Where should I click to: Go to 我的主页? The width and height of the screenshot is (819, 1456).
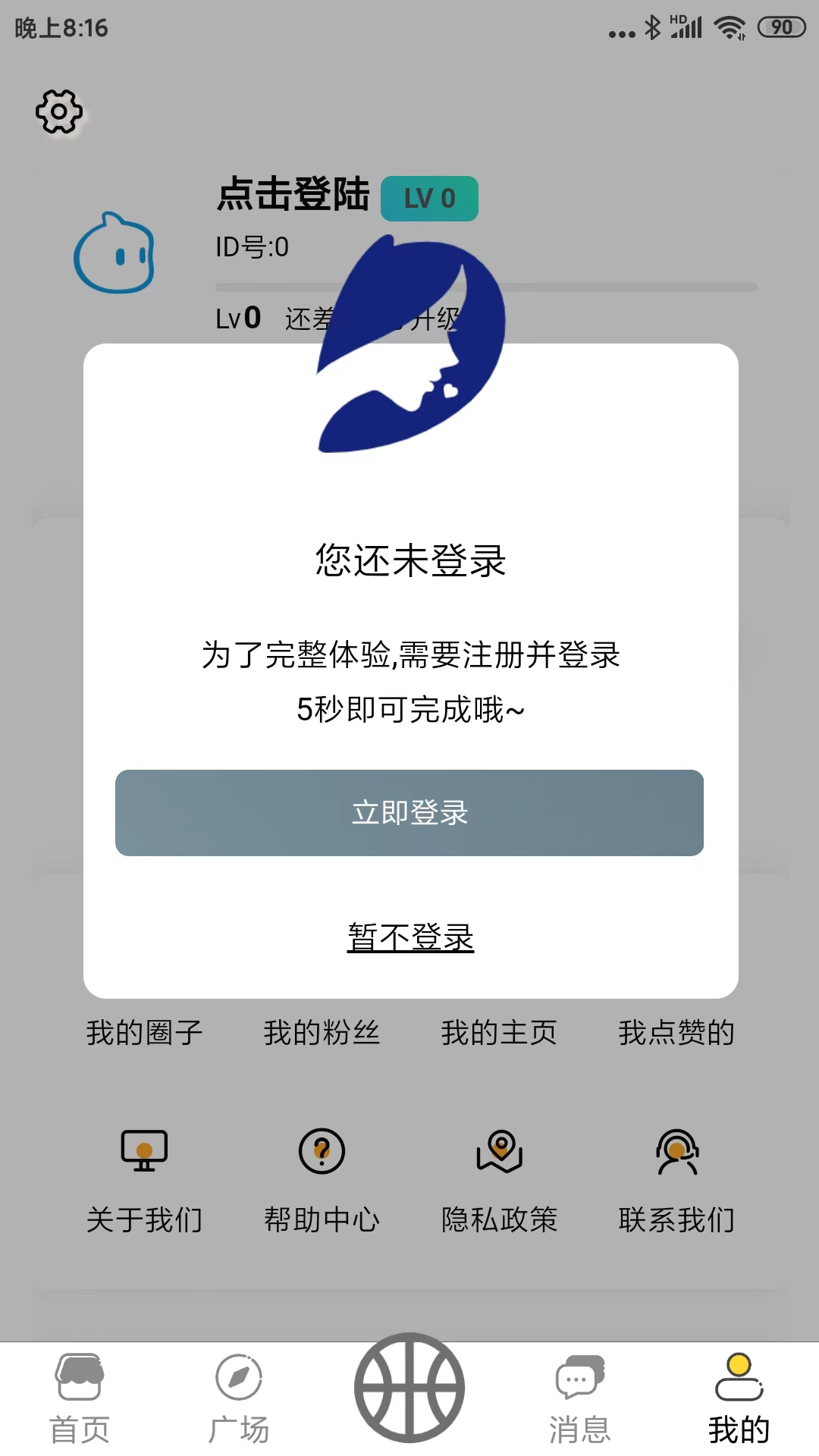click(x=499, y=1033)
